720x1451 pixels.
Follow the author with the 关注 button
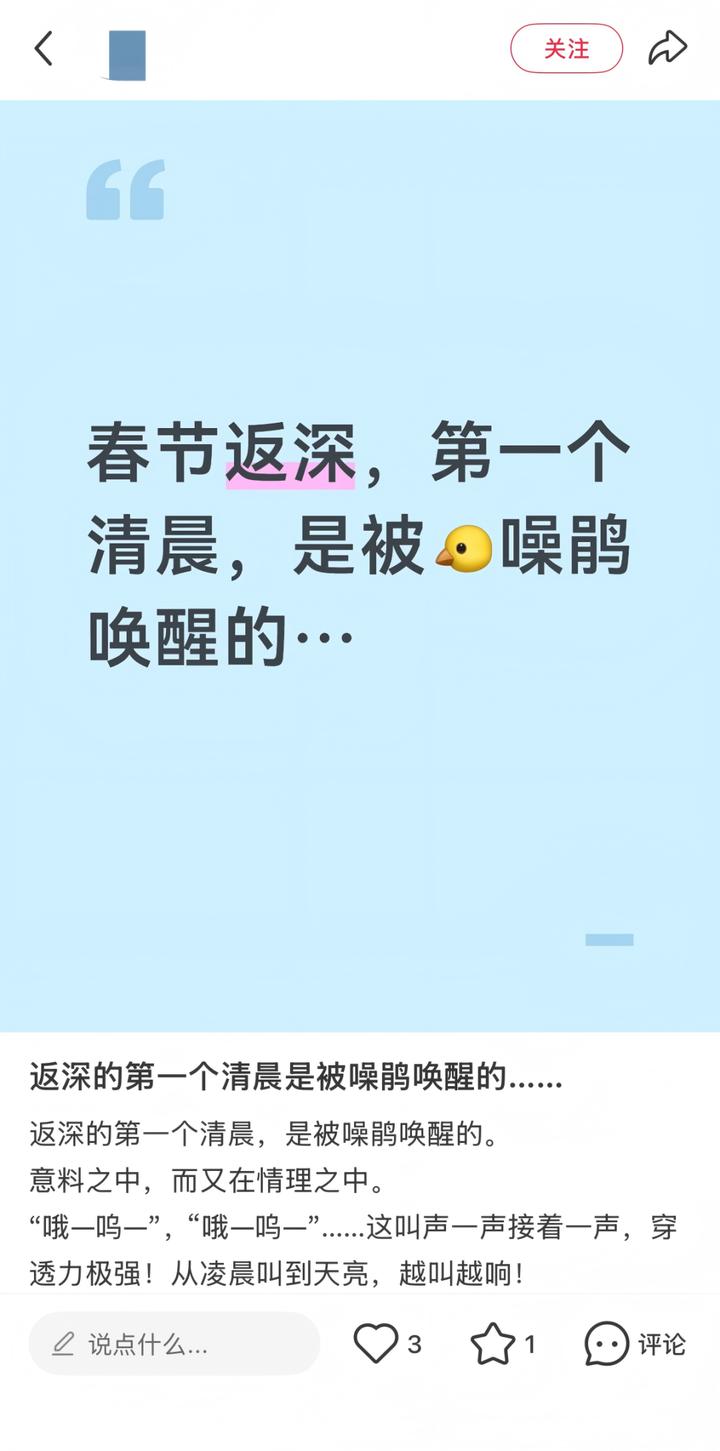566,49
